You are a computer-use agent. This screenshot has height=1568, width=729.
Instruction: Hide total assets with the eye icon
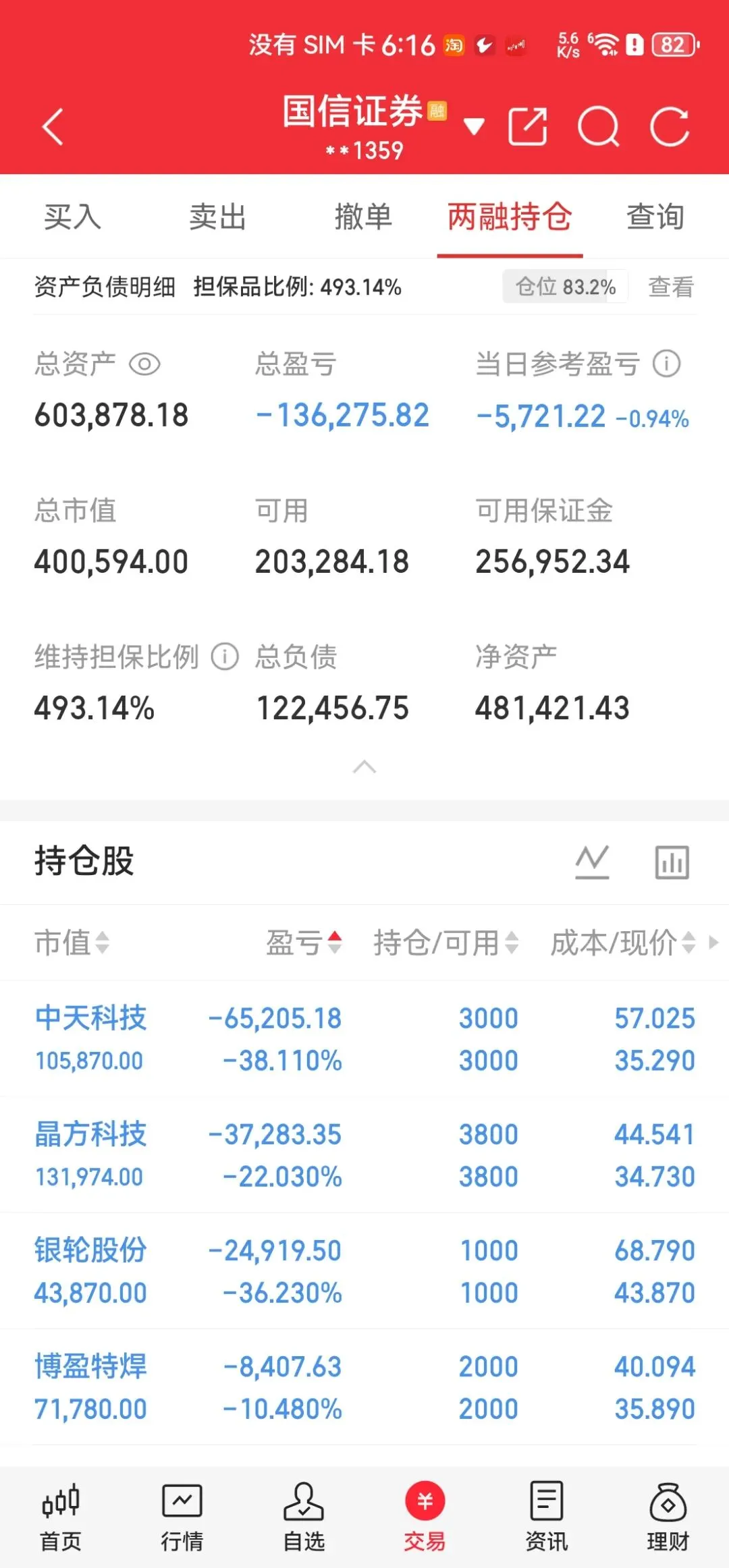tap(144, 365)
